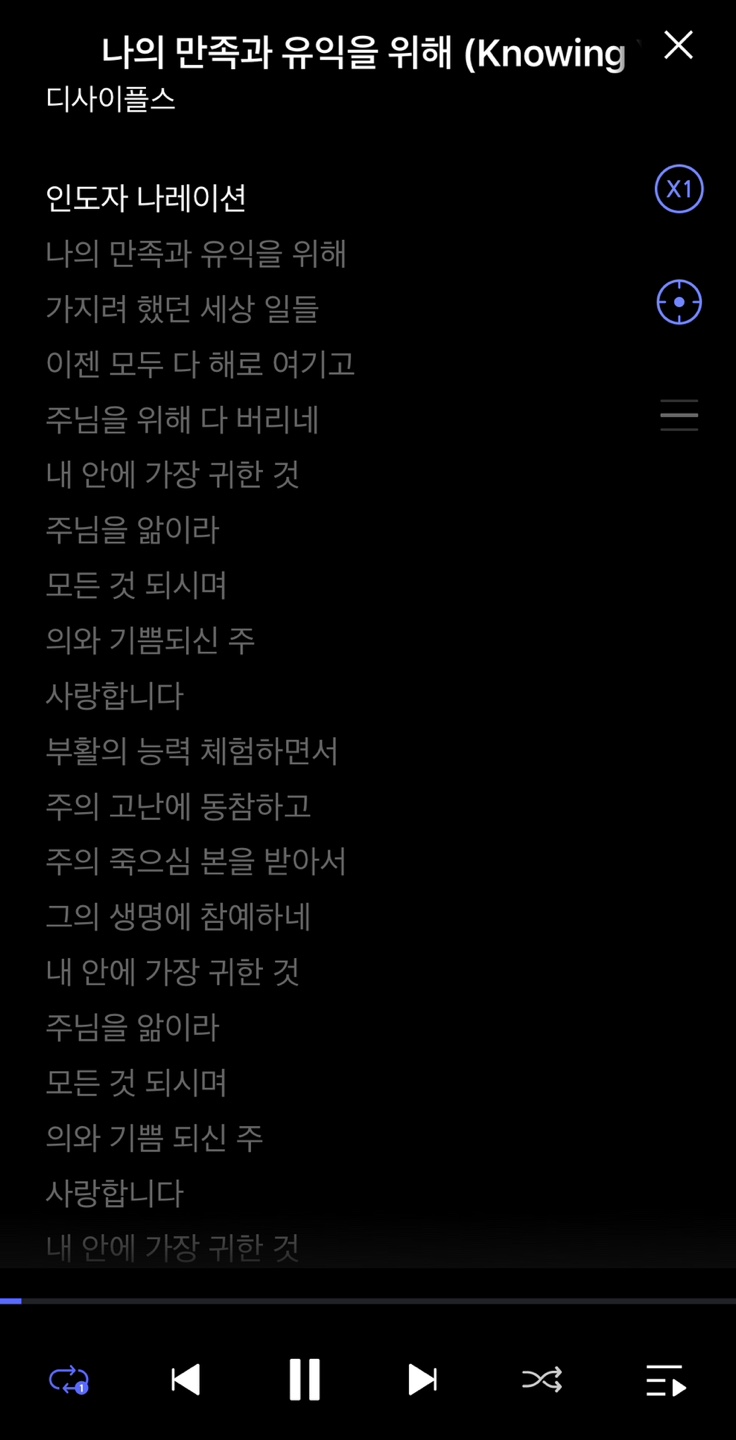Pause the playing song
736x1440 pixels.
pos(304,1380)
